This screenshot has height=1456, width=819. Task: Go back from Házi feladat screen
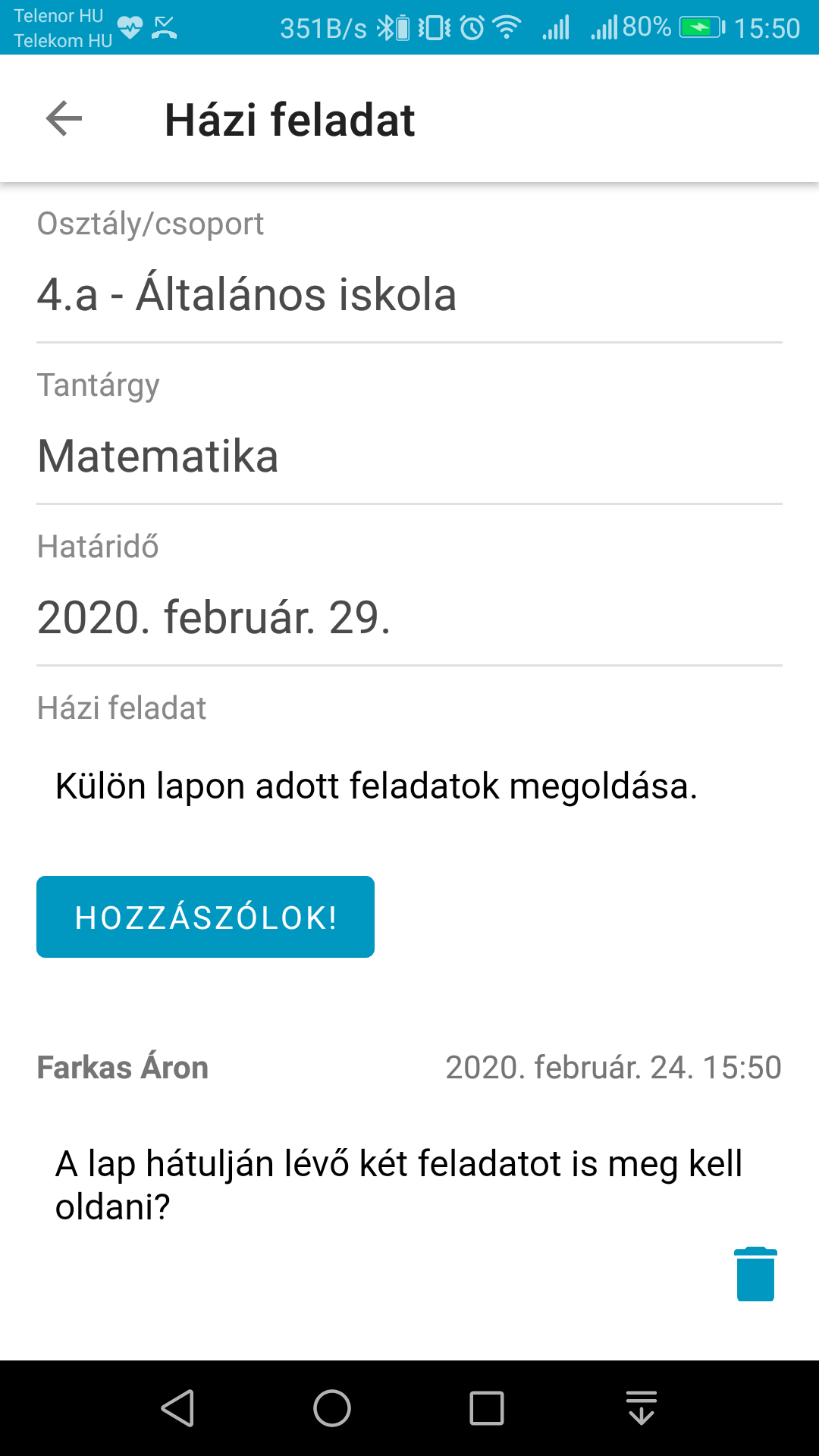(x=64, y=119)
